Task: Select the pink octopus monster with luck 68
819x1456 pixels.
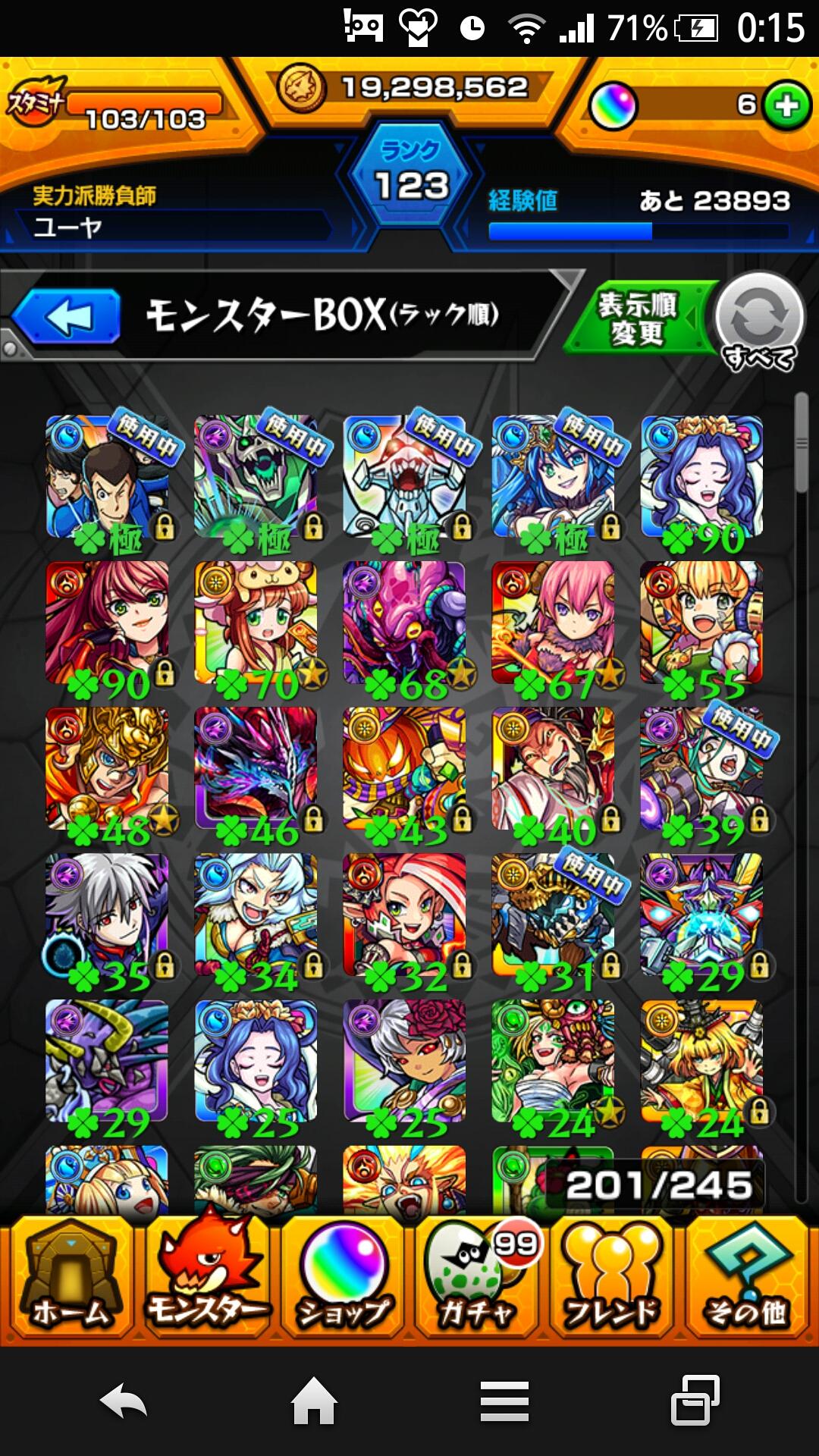Action: point(404,623)
